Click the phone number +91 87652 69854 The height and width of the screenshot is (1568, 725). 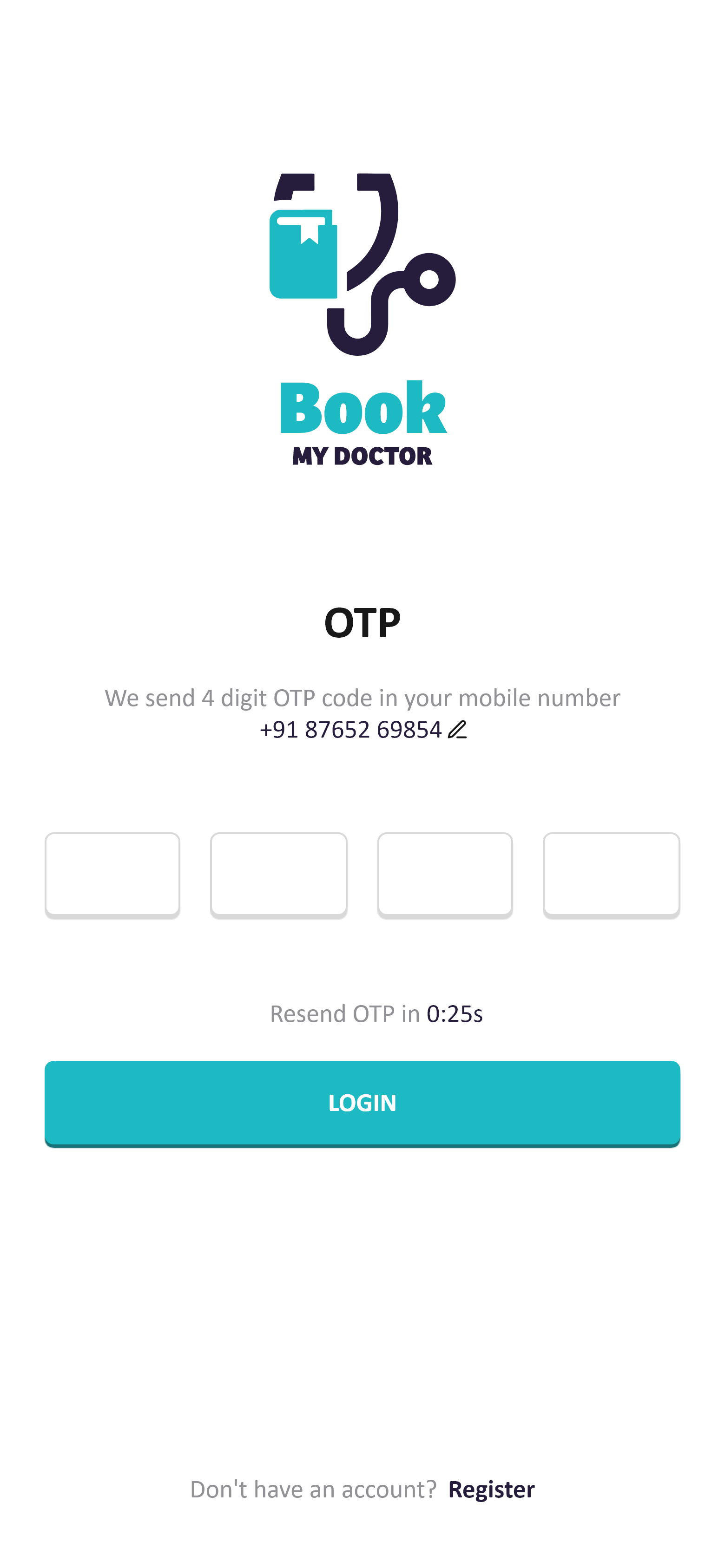click(x=350, y=729)
